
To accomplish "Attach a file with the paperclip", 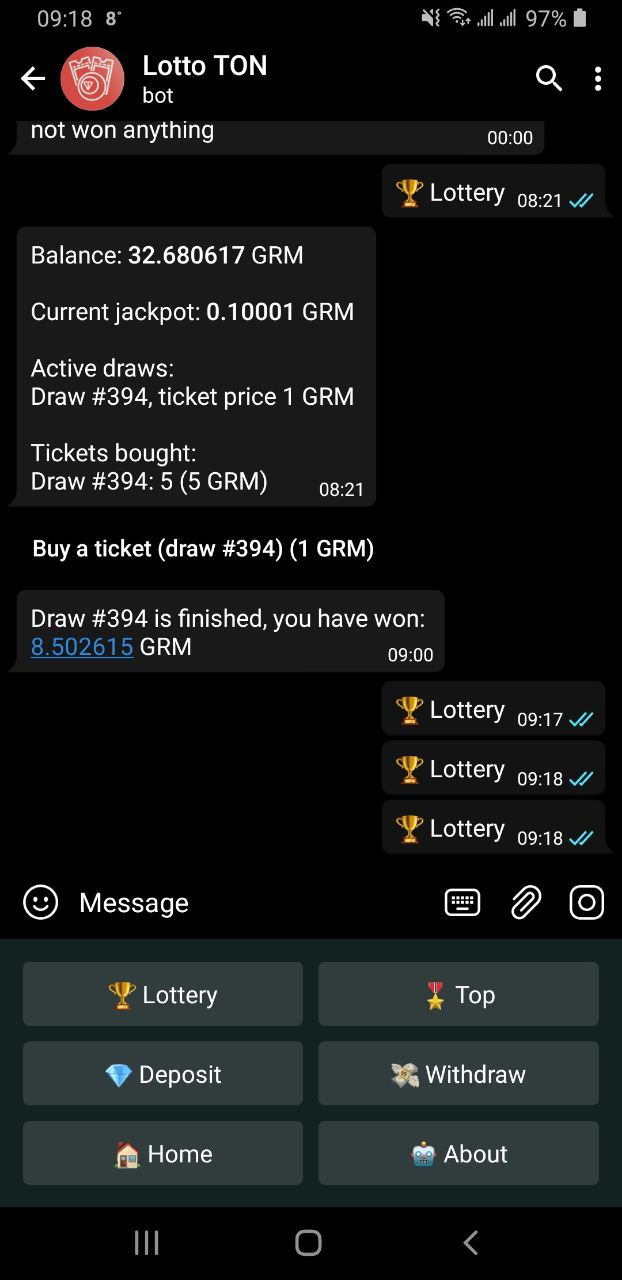I will (x=526, y=903).
